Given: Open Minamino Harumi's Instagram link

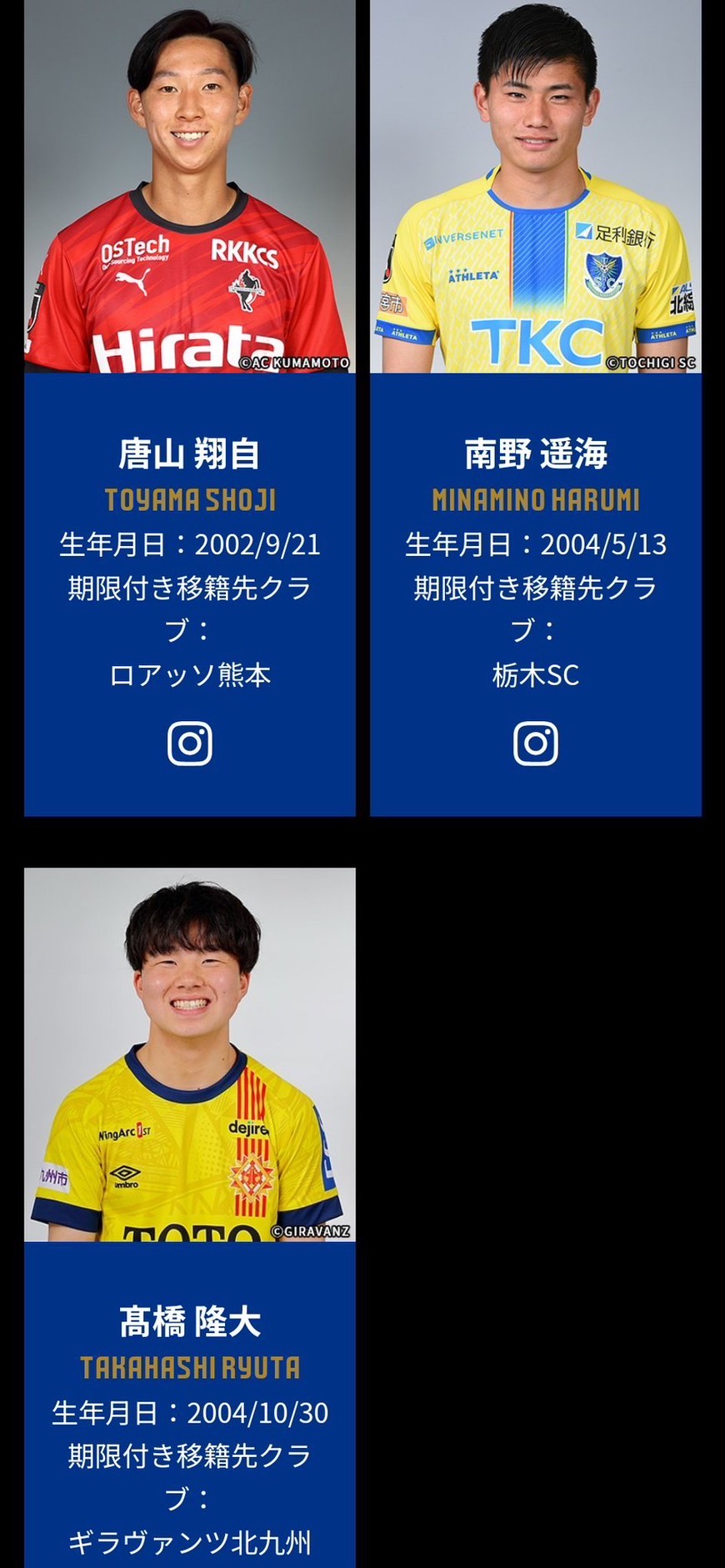Looking at the screenshot, I should coord(535,744).
